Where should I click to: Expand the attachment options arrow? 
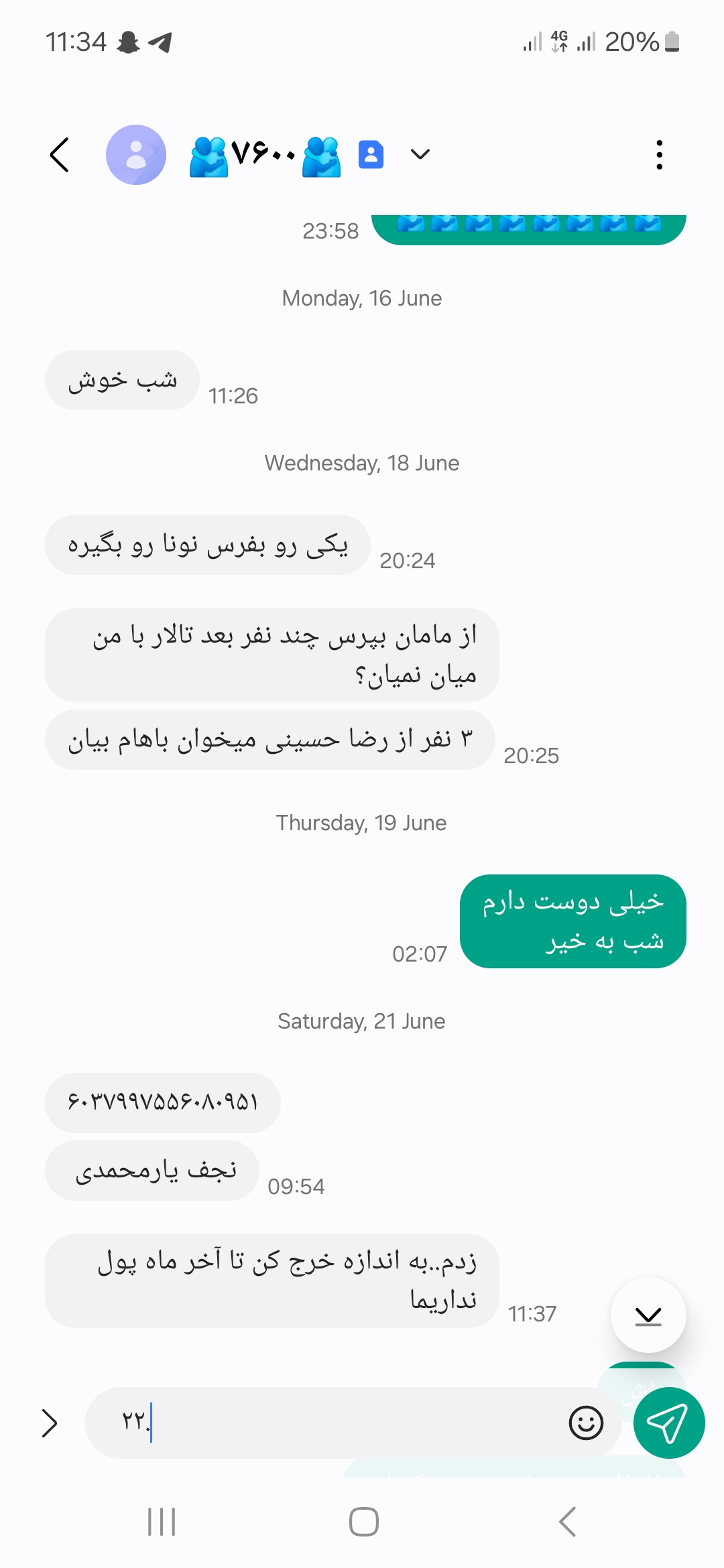point(50,1423)
